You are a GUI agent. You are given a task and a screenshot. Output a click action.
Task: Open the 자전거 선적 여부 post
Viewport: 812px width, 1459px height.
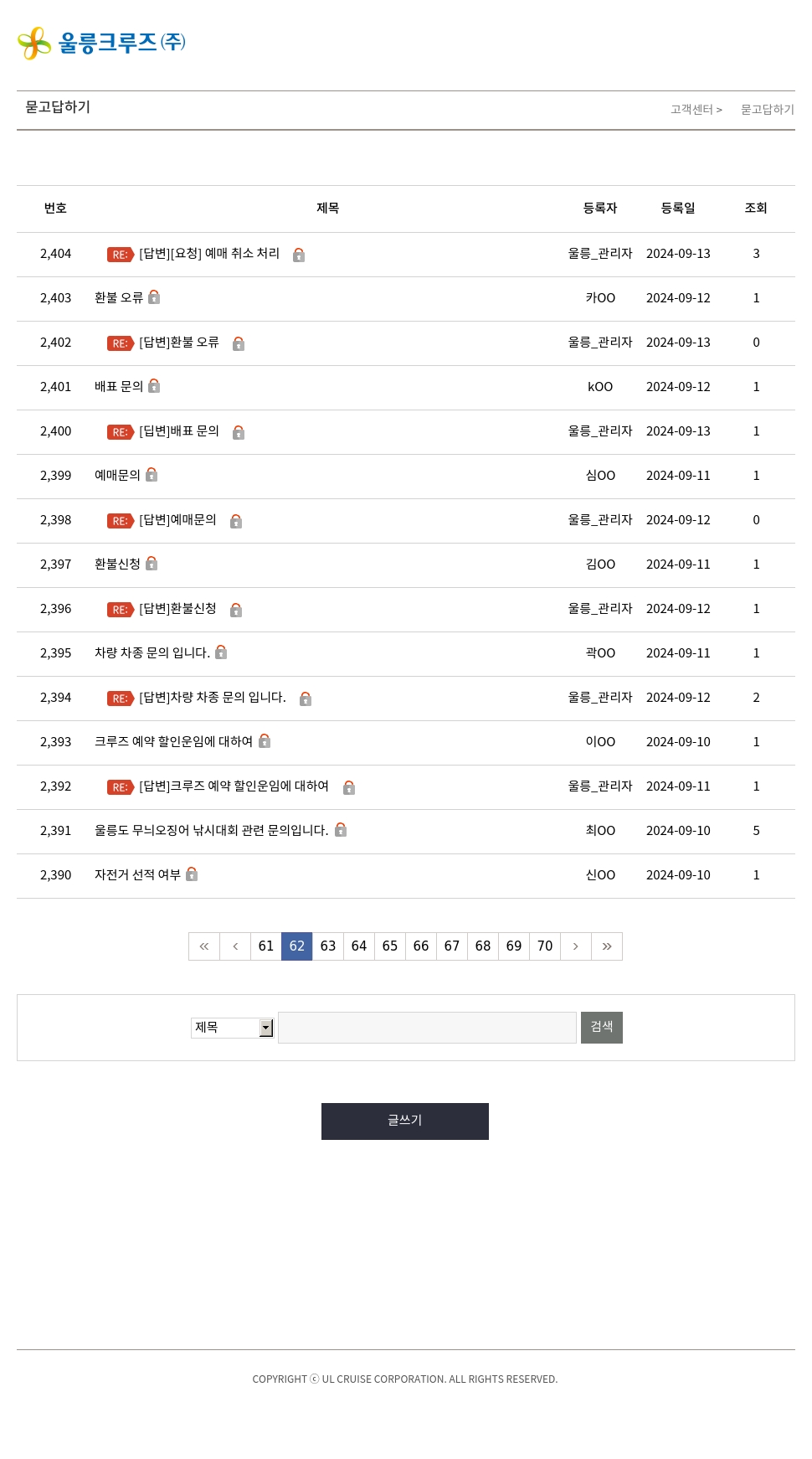click(x=137, y=875)
